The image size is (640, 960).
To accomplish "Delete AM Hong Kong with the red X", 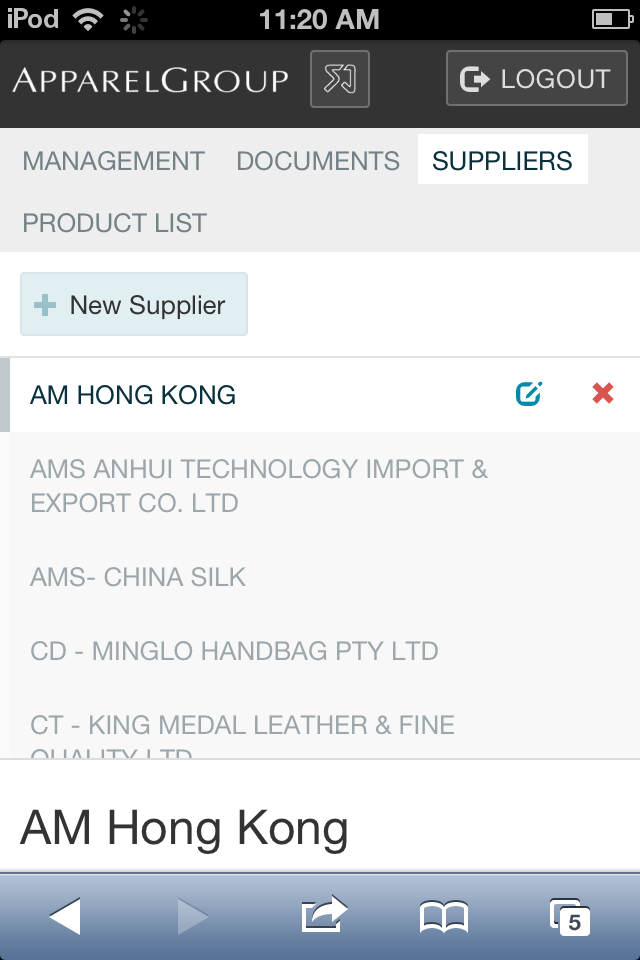I will (x=602, y=394).
